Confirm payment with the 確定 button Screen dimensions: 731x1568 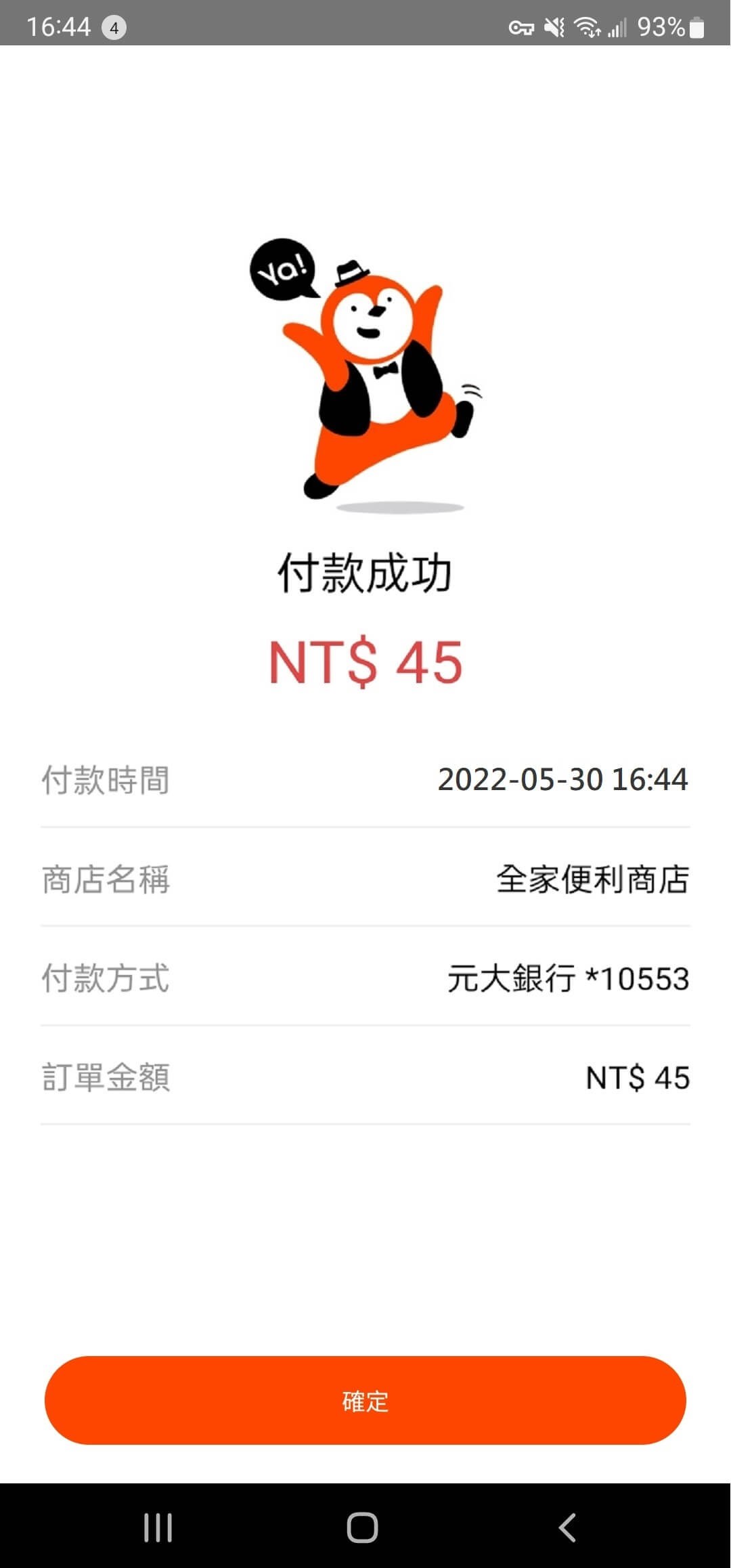pyautogui.click(x=365, y=1401)
